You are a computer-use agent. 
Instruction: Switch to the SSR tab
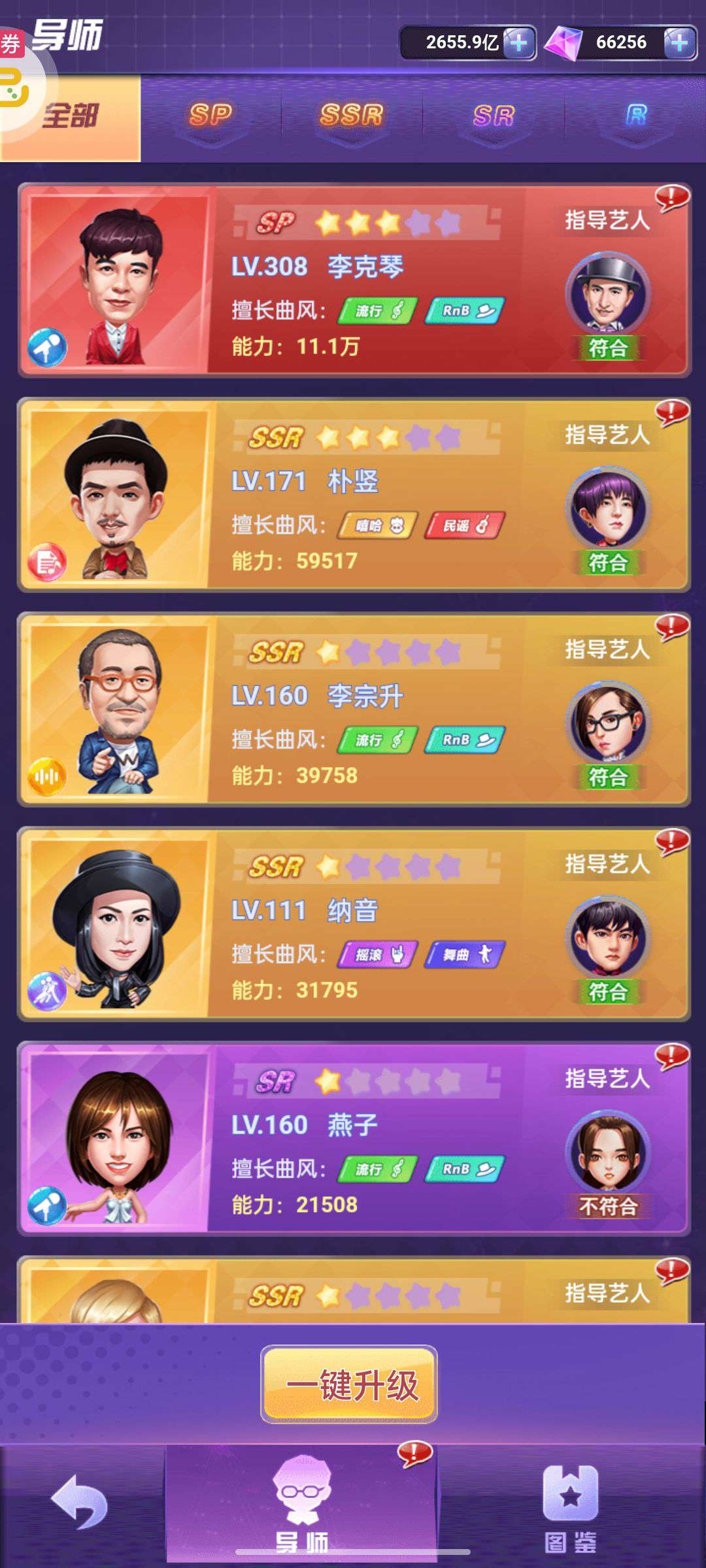[352, 116]
